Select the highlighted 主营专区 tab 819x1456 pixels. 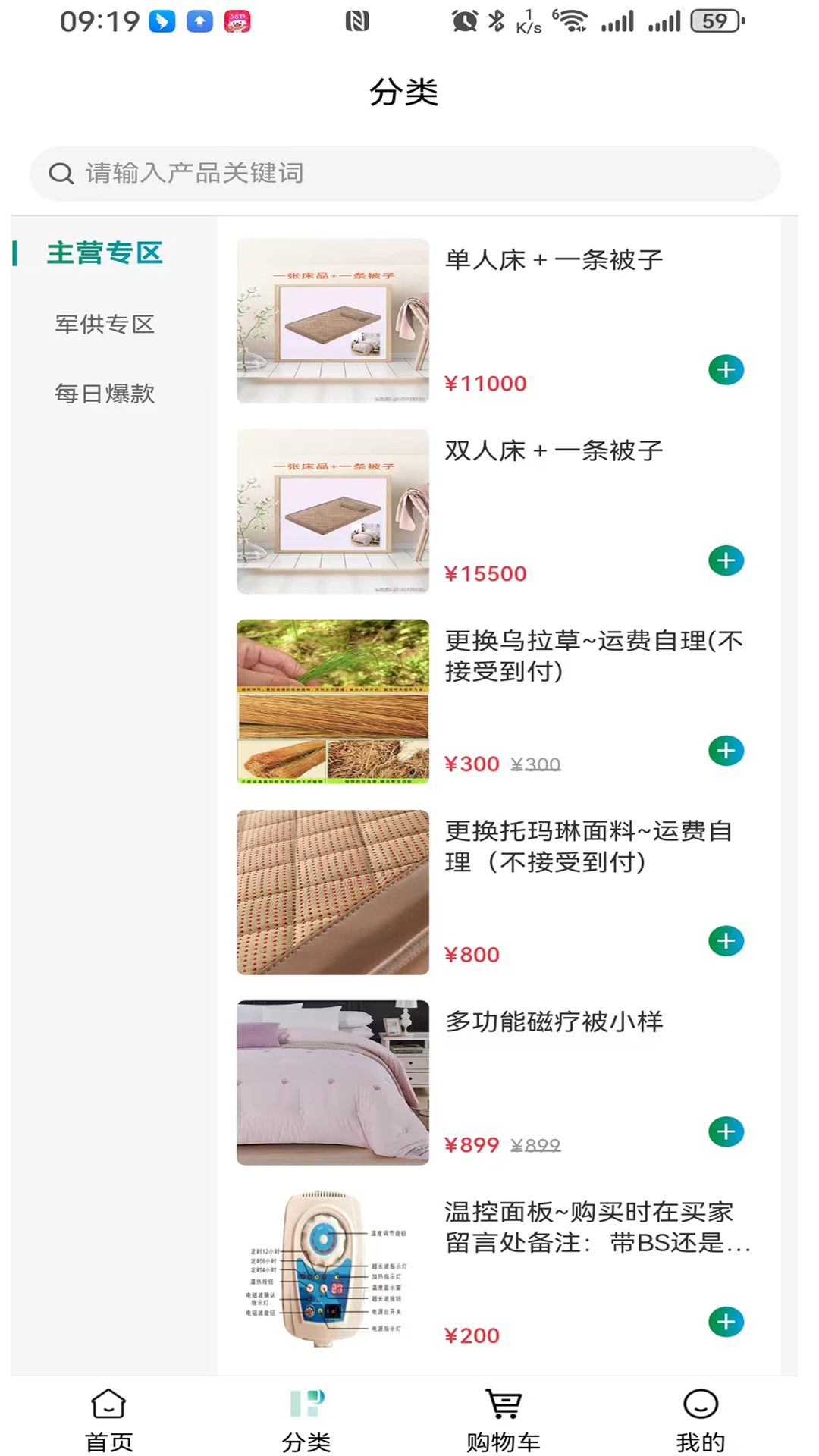click(x=104, y=253)
